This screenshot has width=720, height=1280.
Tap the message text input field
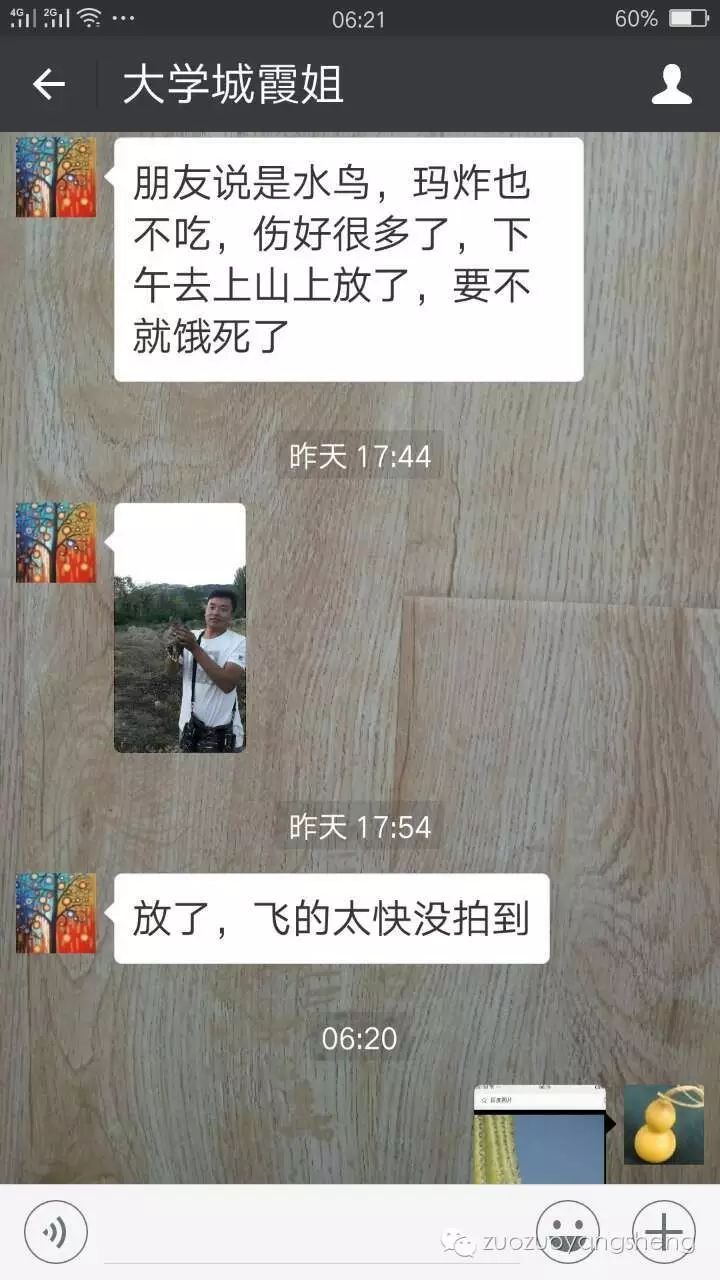point(300,1230)
